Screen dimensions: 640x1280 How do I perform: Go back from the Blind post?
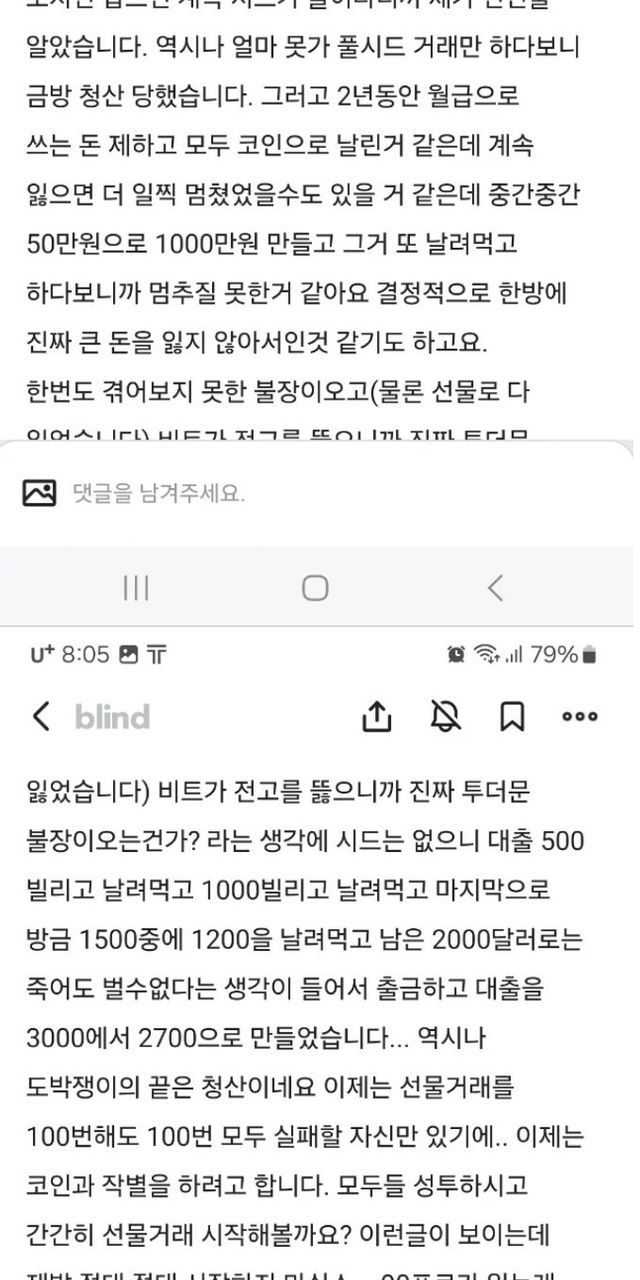click(41, 716)
